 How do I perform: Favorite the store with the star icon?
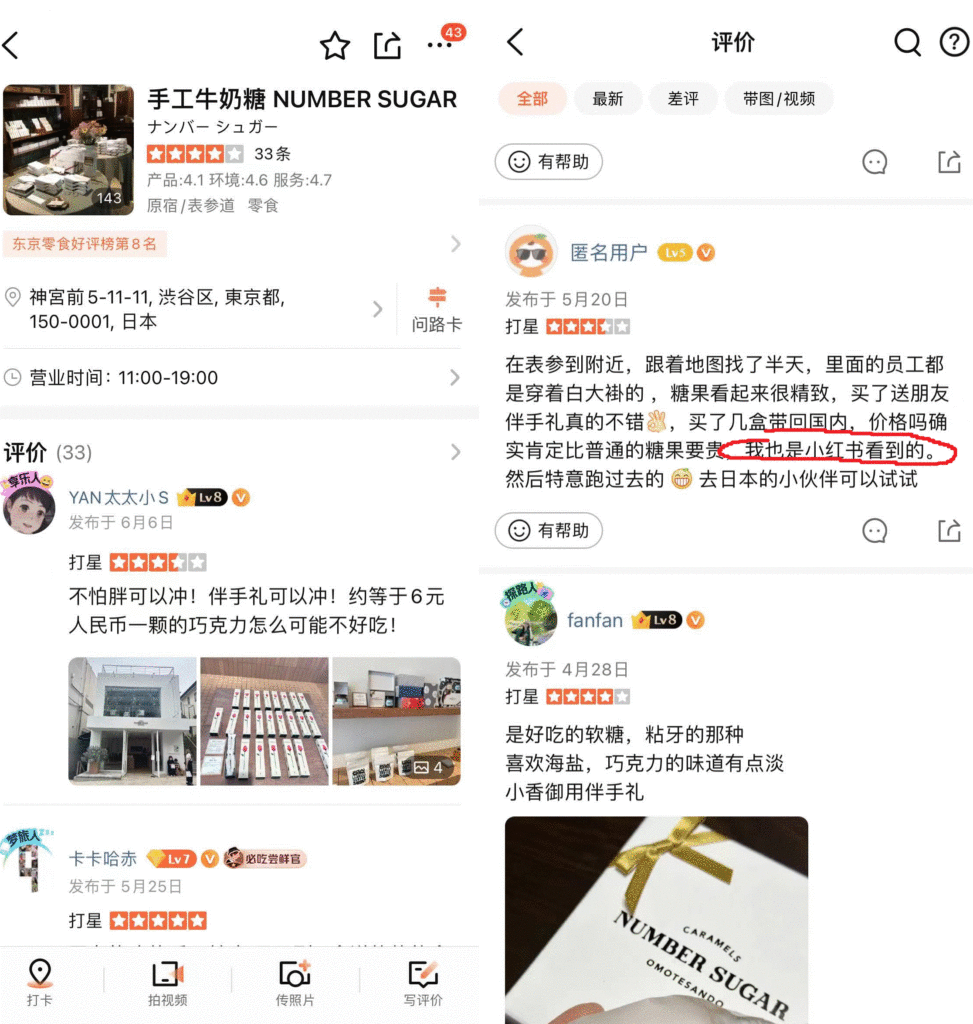pyautogui.click(x=335, y=46)
